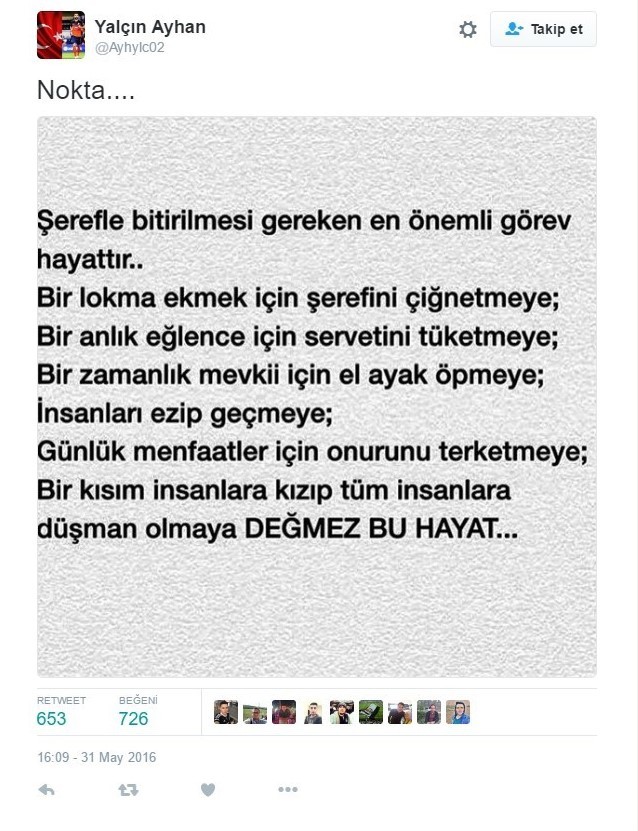Enlarge the quote image in the tweet
The width and height of the screenshot is (638, 831).
coord(317,397)
